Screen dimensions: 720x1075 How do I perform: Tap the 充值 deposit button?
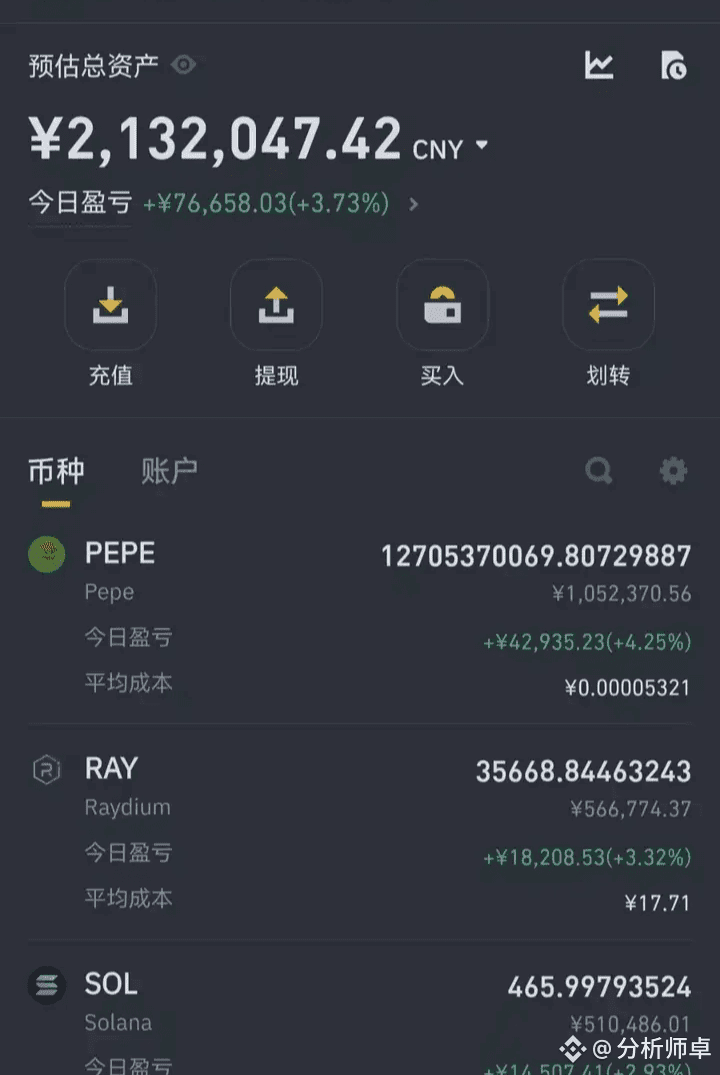110,306
